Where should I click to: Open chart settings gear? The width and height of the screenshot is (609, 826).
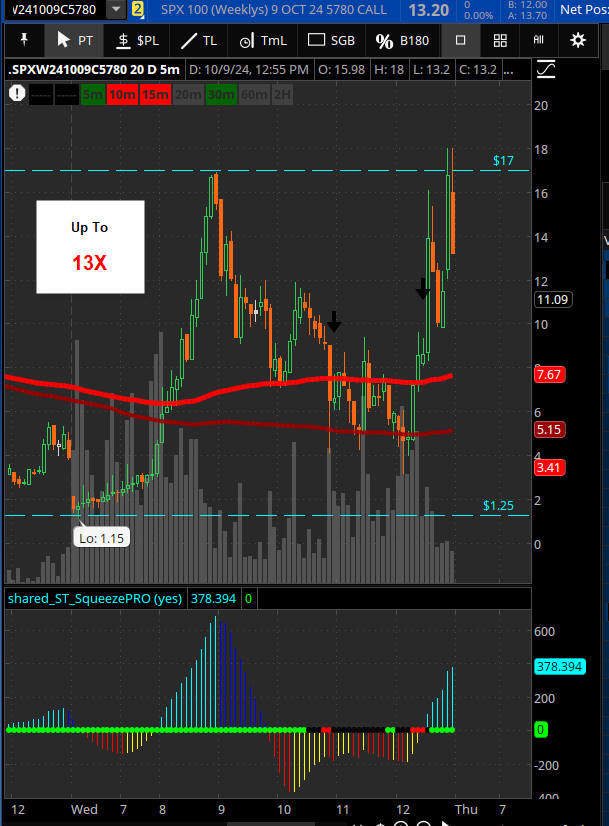pos(577,41)
